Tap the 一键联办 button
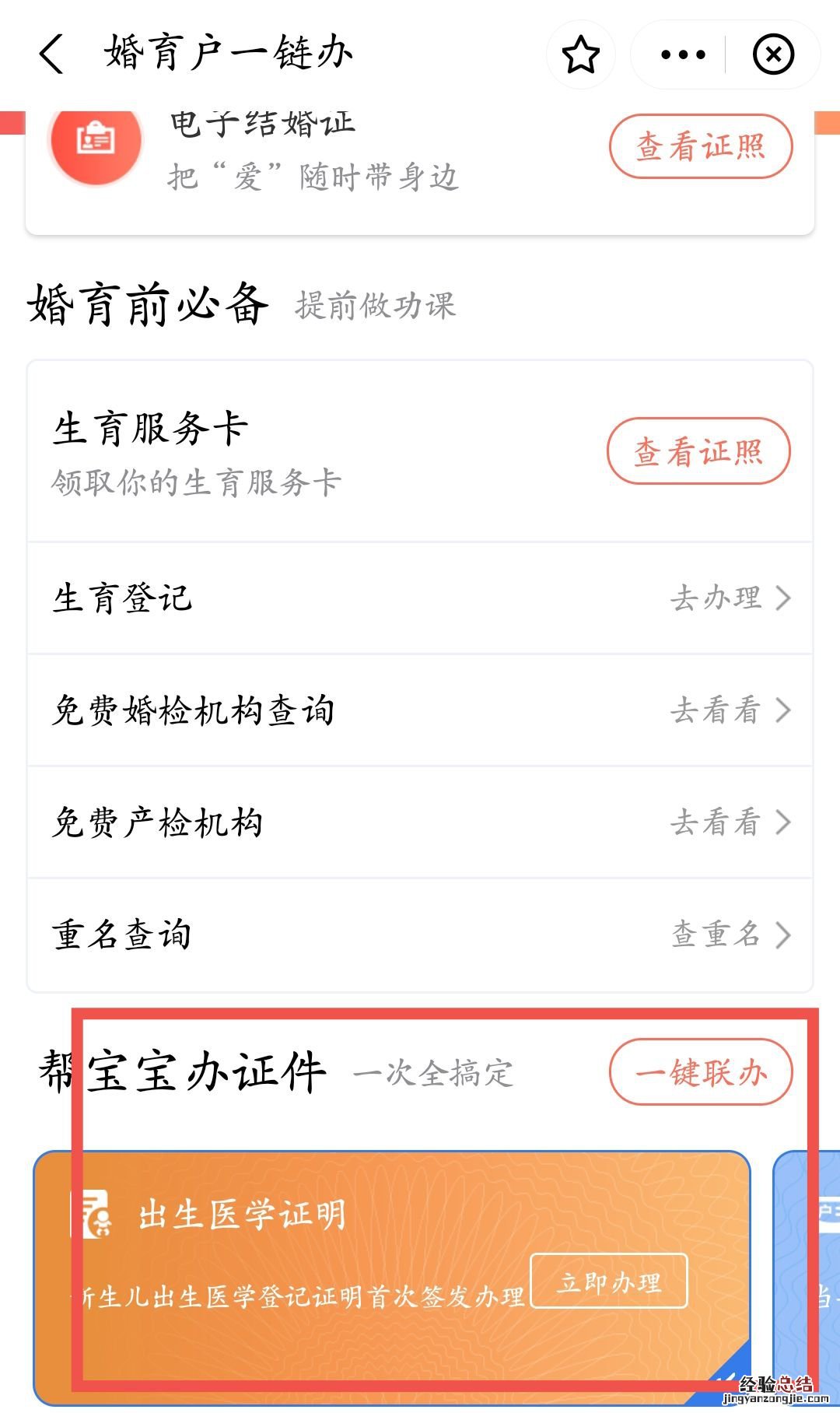840x1413 pixels. [700, 1072]
